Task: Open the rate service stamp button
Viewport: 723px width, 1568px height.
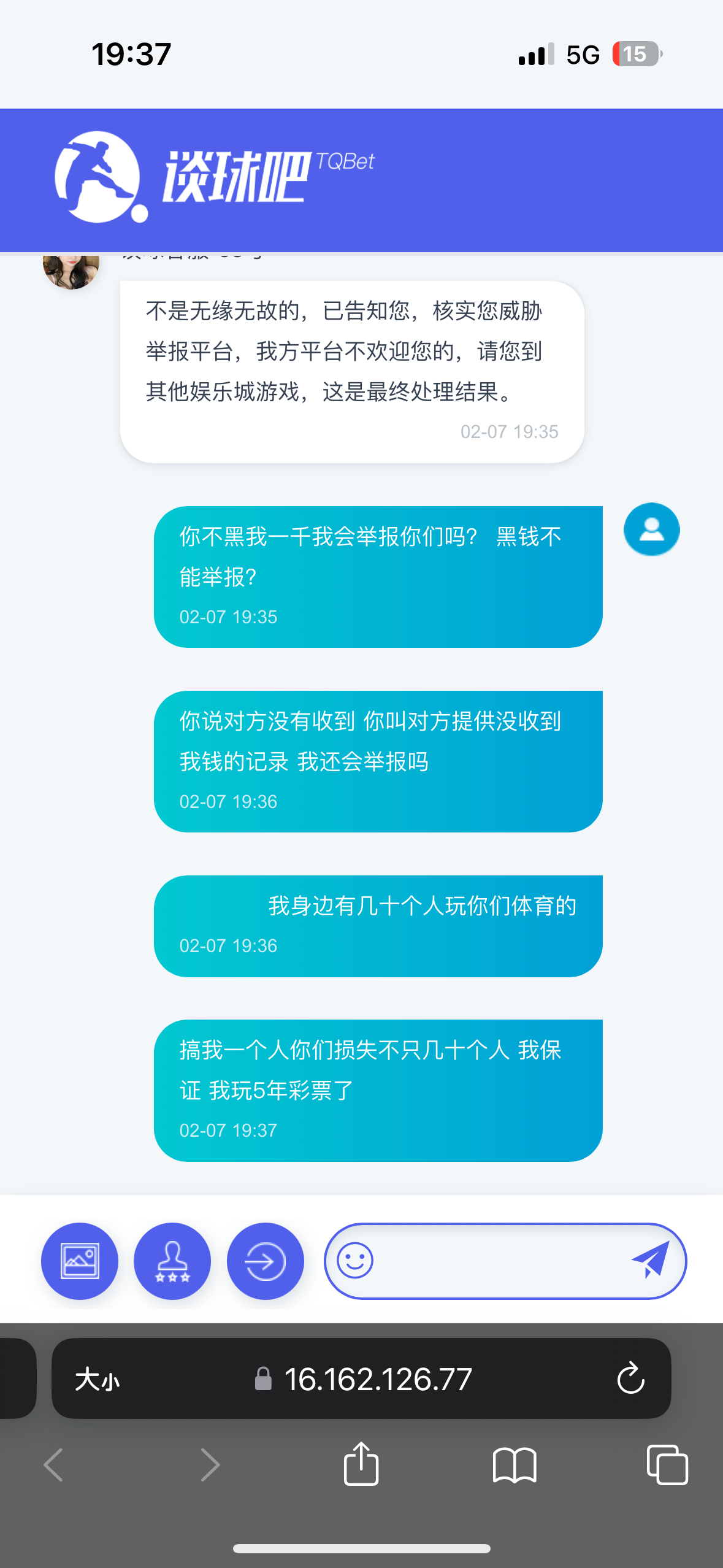Action: (172, 1261)
